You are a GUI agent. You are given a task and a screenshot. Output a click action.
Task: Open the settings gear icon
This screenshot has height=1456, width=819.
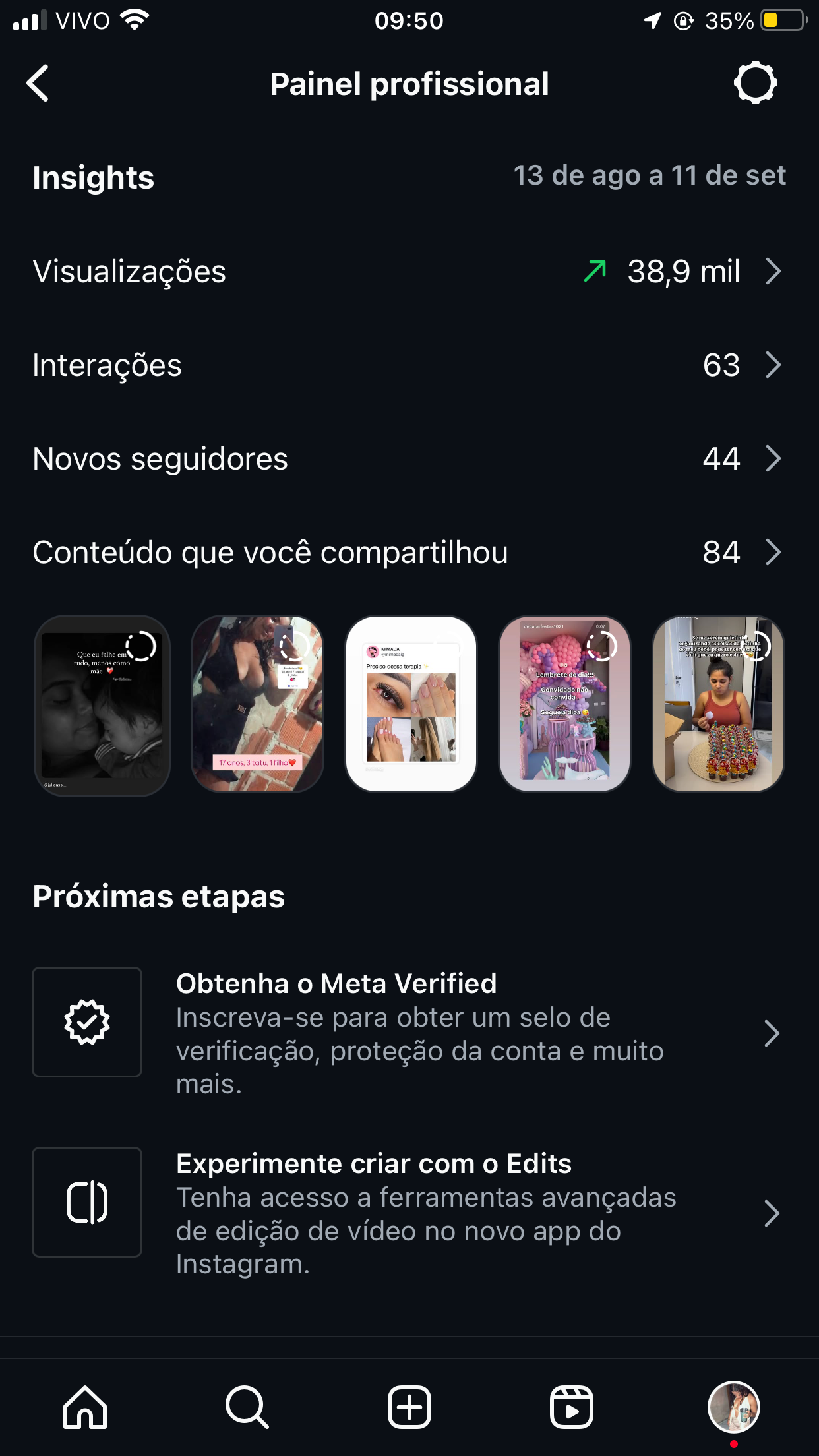coord(755,83)
